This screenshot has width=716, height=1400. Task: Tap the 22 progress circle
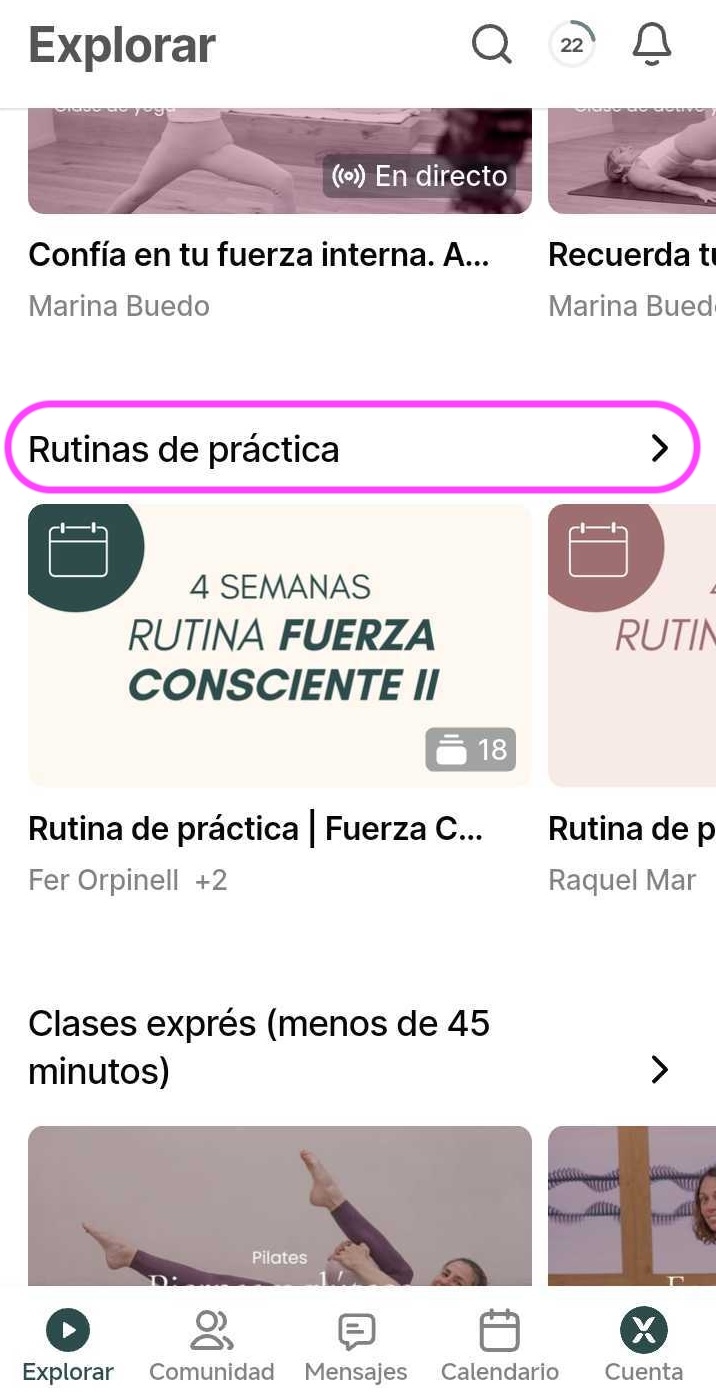[571, 45]
